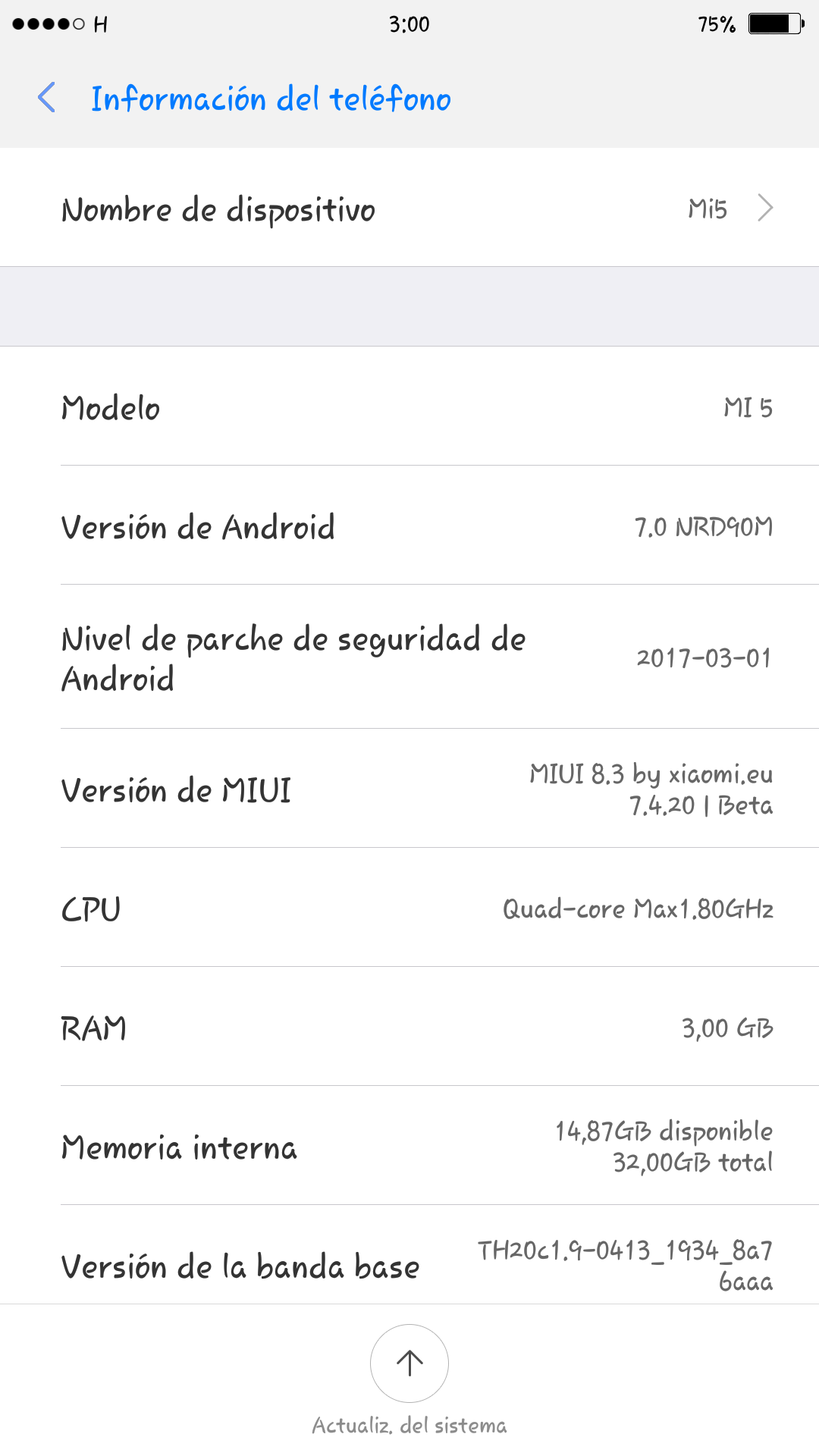Tap the RAM row
Image resolution: width=819 pixels, height=1456 pixels.
coord(409,1027)
